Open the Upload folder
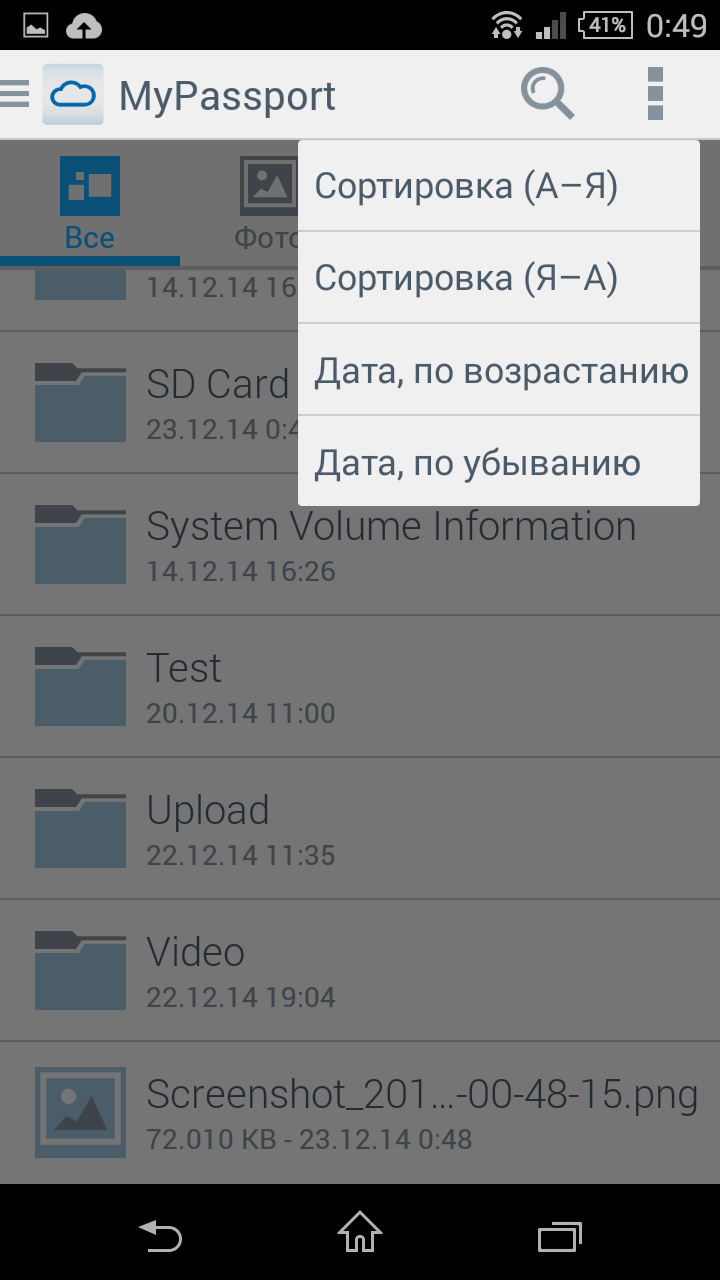Screen dimensions: 720x1280 (x=360, y=828)
